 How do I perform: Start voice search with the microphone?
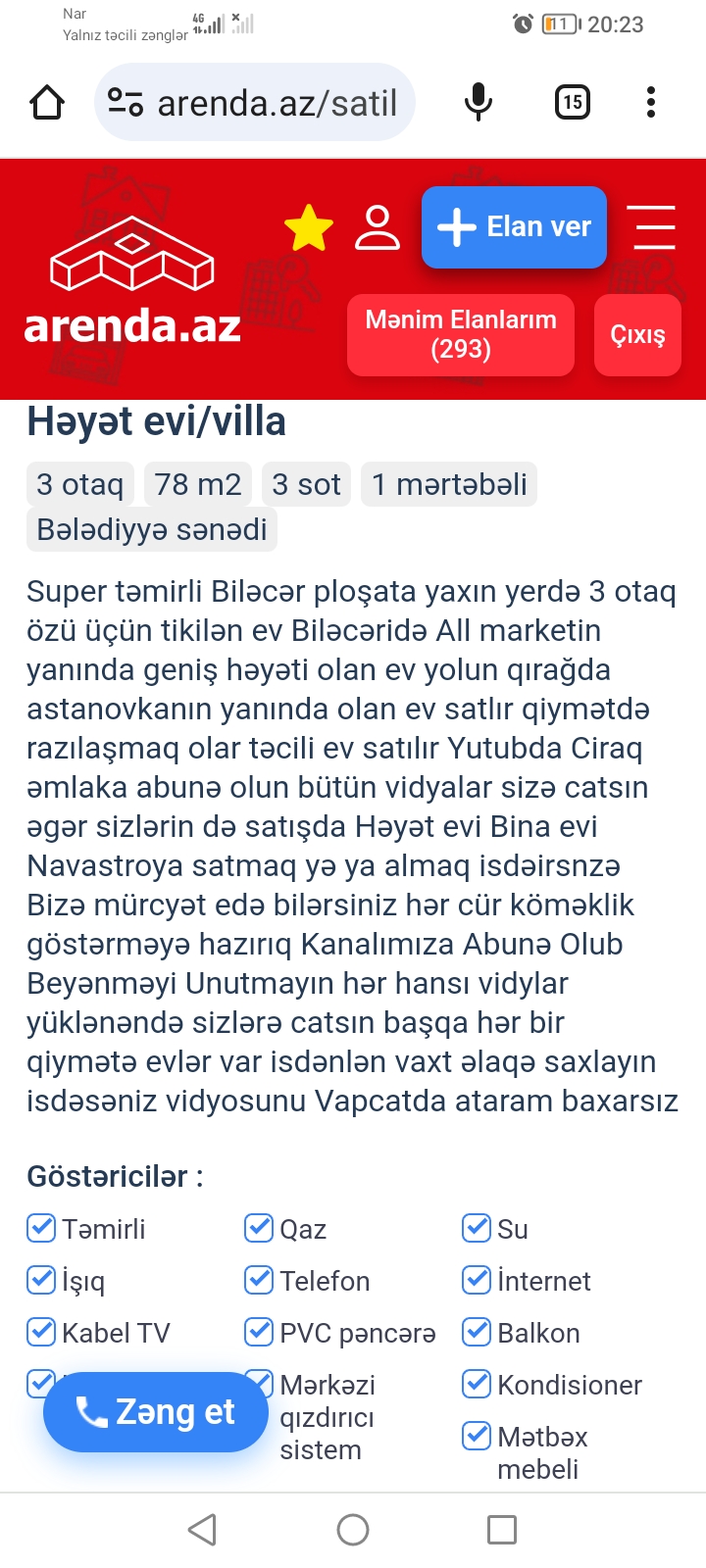pos(479,102)
